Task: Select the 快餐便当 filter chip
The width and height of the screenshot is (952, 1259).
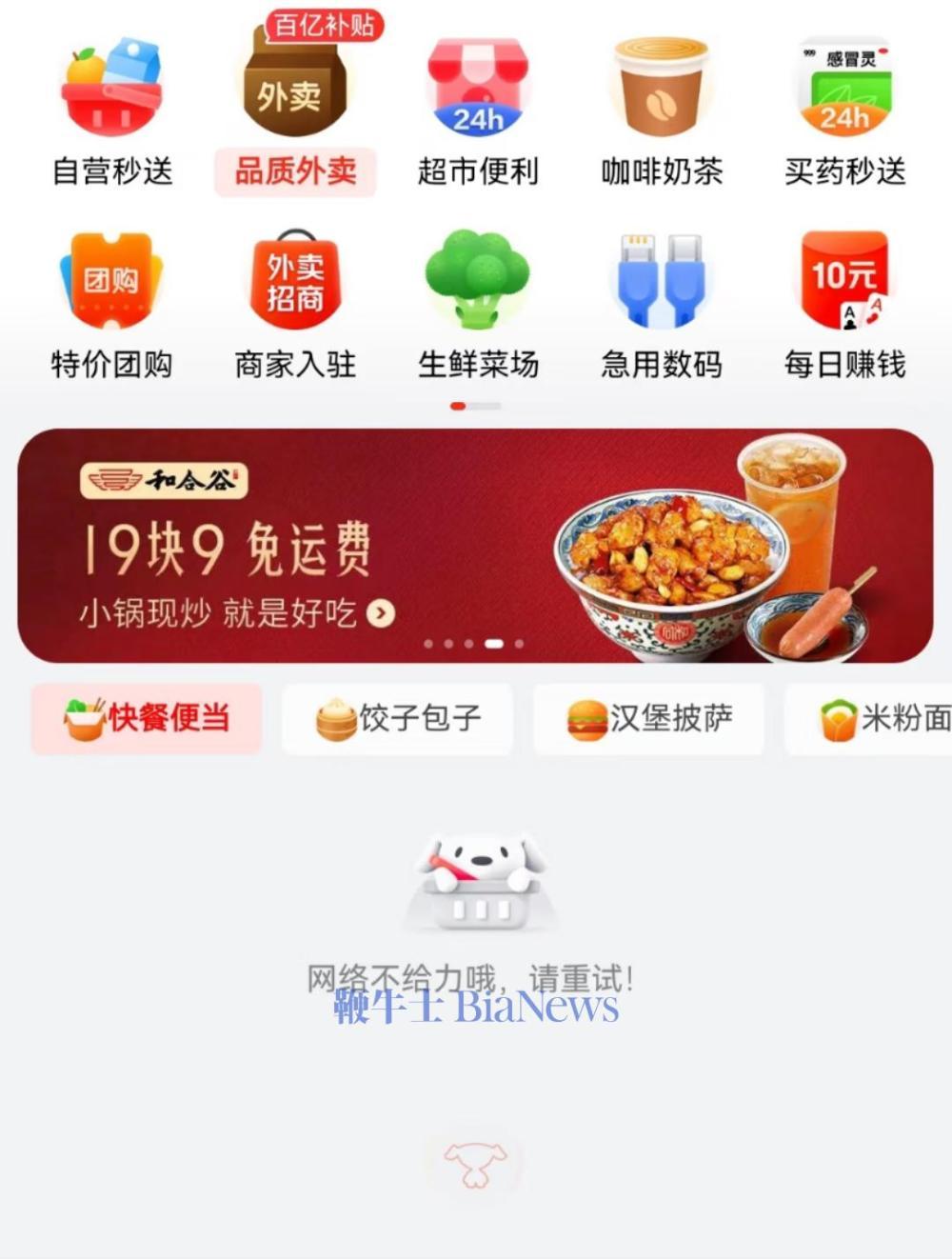Action: click(147, 718)
